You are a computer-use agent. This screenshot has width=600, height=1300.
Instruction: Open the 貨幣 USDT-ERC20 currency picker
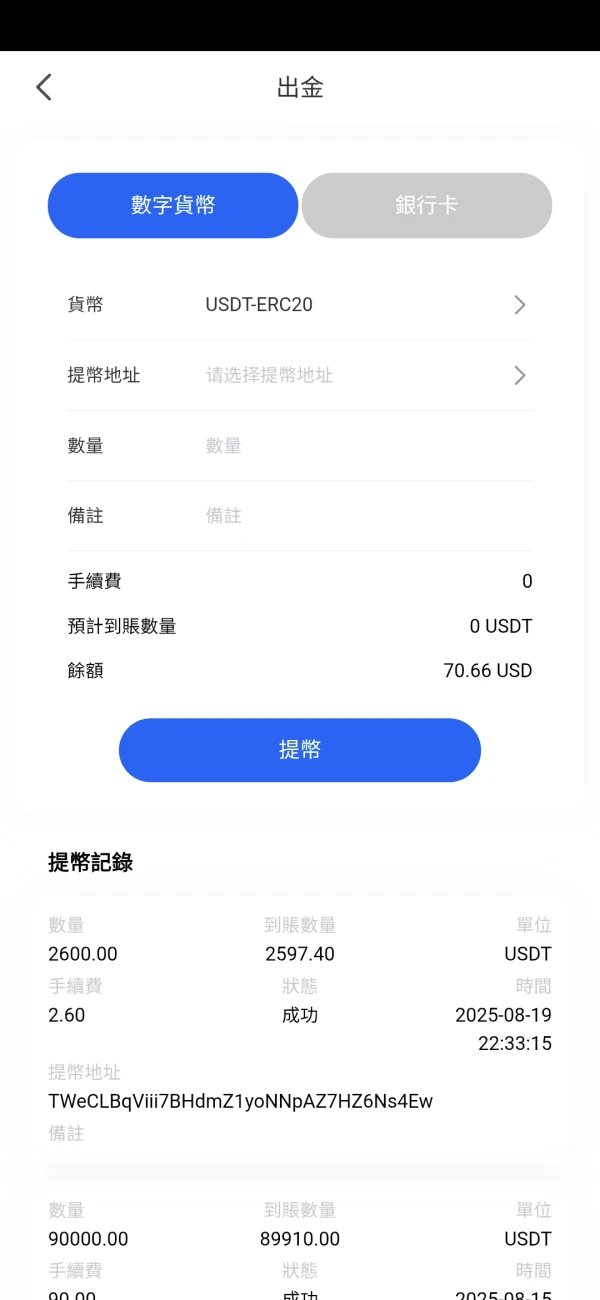(x=300, y=305)
